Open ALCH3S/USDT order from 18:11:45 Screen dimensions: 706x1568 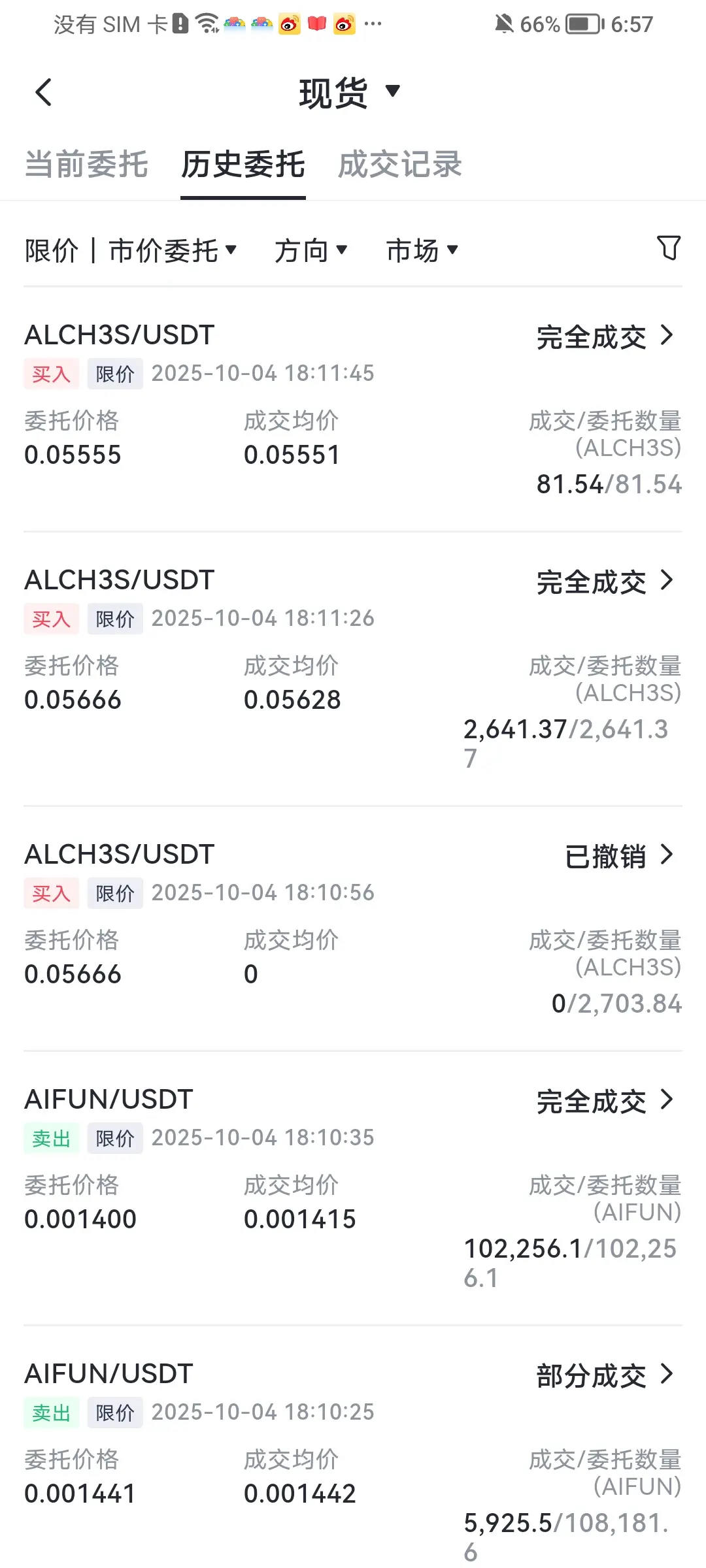click(605, 336)
